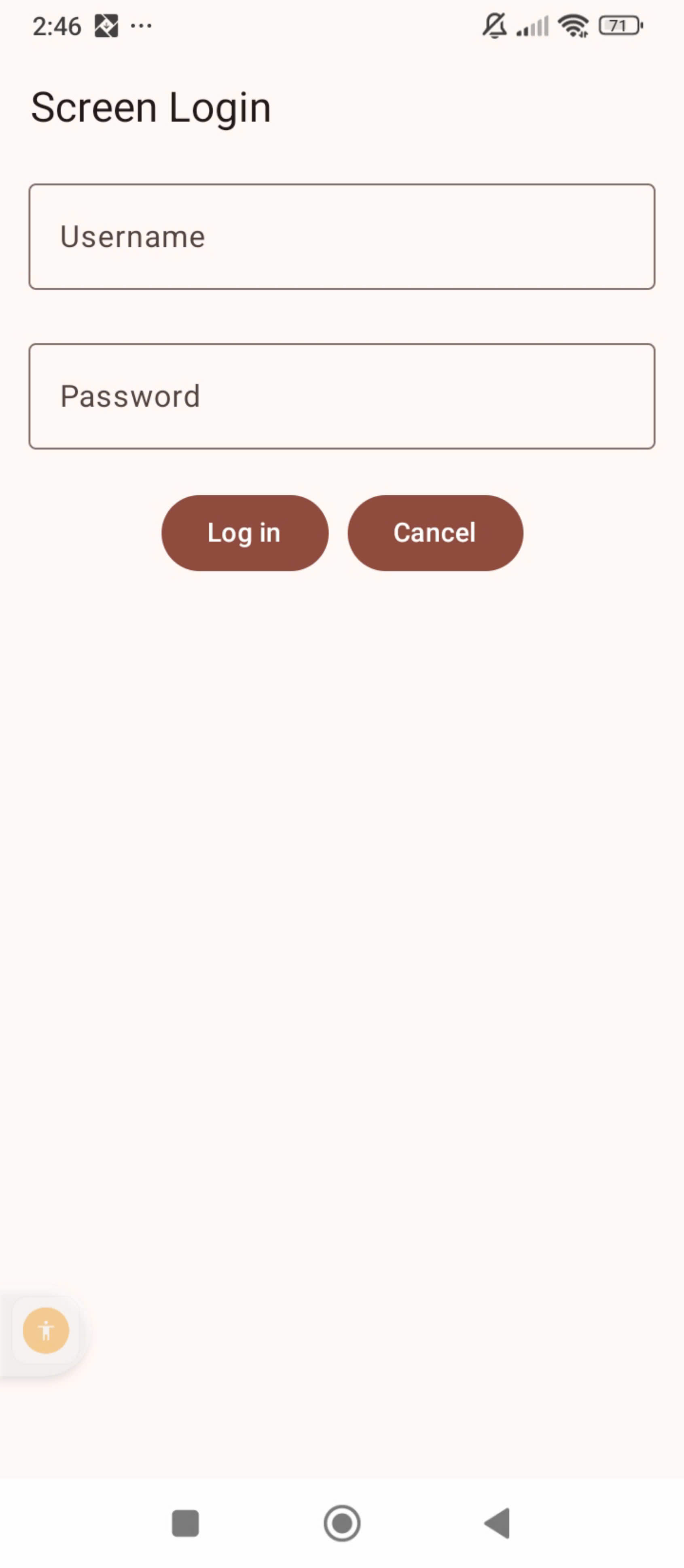The image size is (684, 1568).
Task: Go back using the system back button
Action: 498,1523
